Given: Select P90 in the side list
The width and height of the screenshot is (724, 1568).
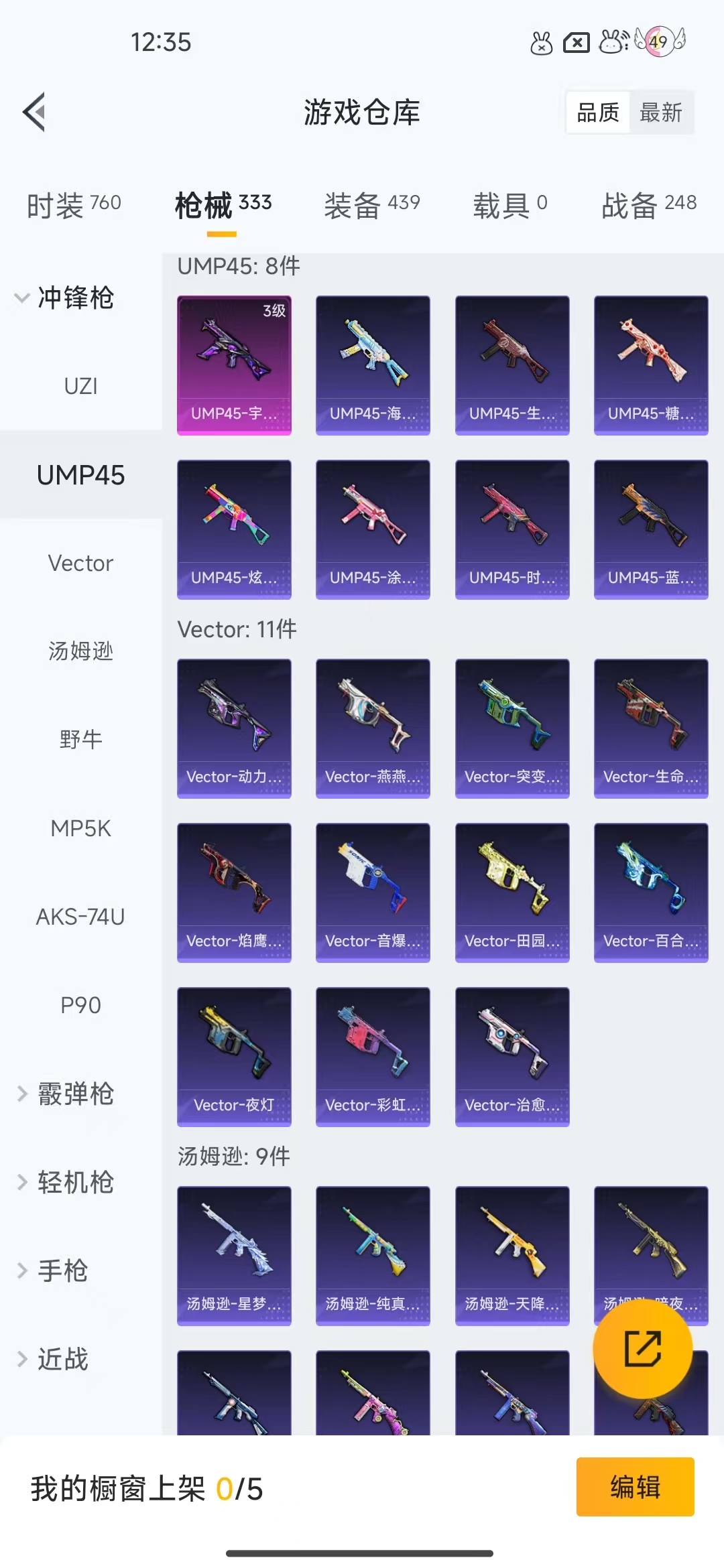Looking at the screenshot, I should click(80, 1006).
